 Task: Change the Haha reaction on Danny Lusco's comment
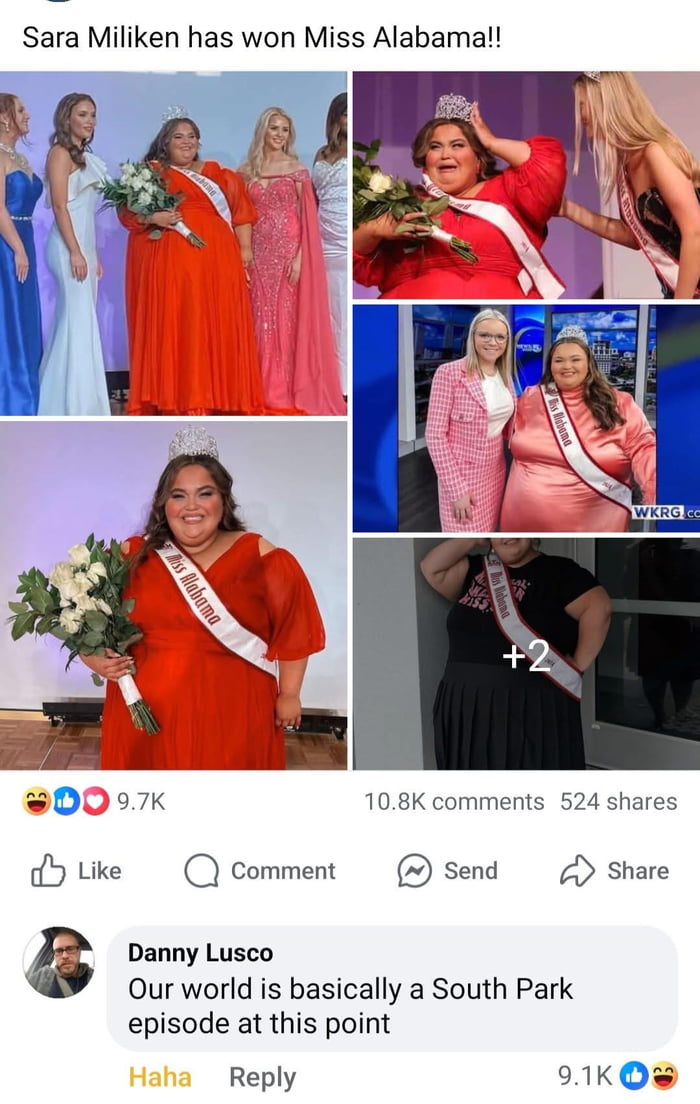point(160,1077)
